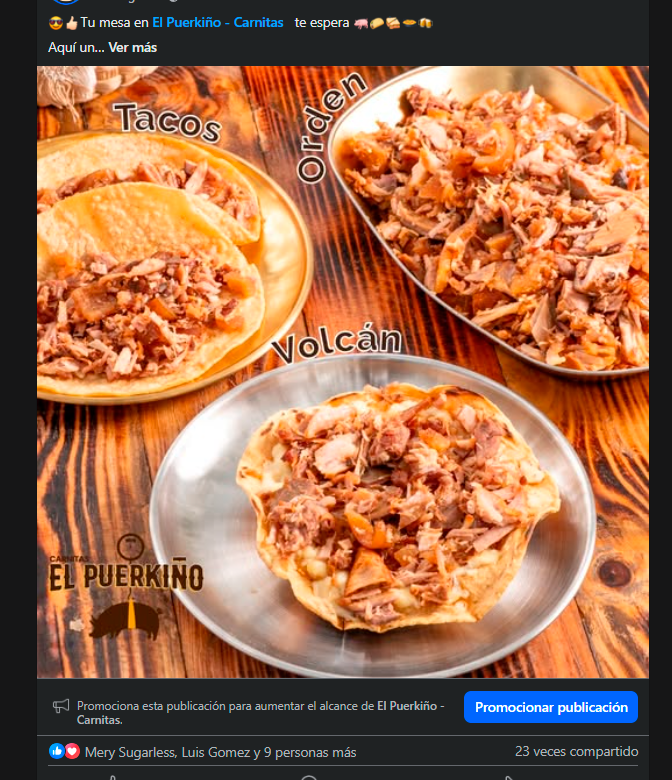
Task: Tap Promocionar publicación button
Action: (x=550, y=707)
